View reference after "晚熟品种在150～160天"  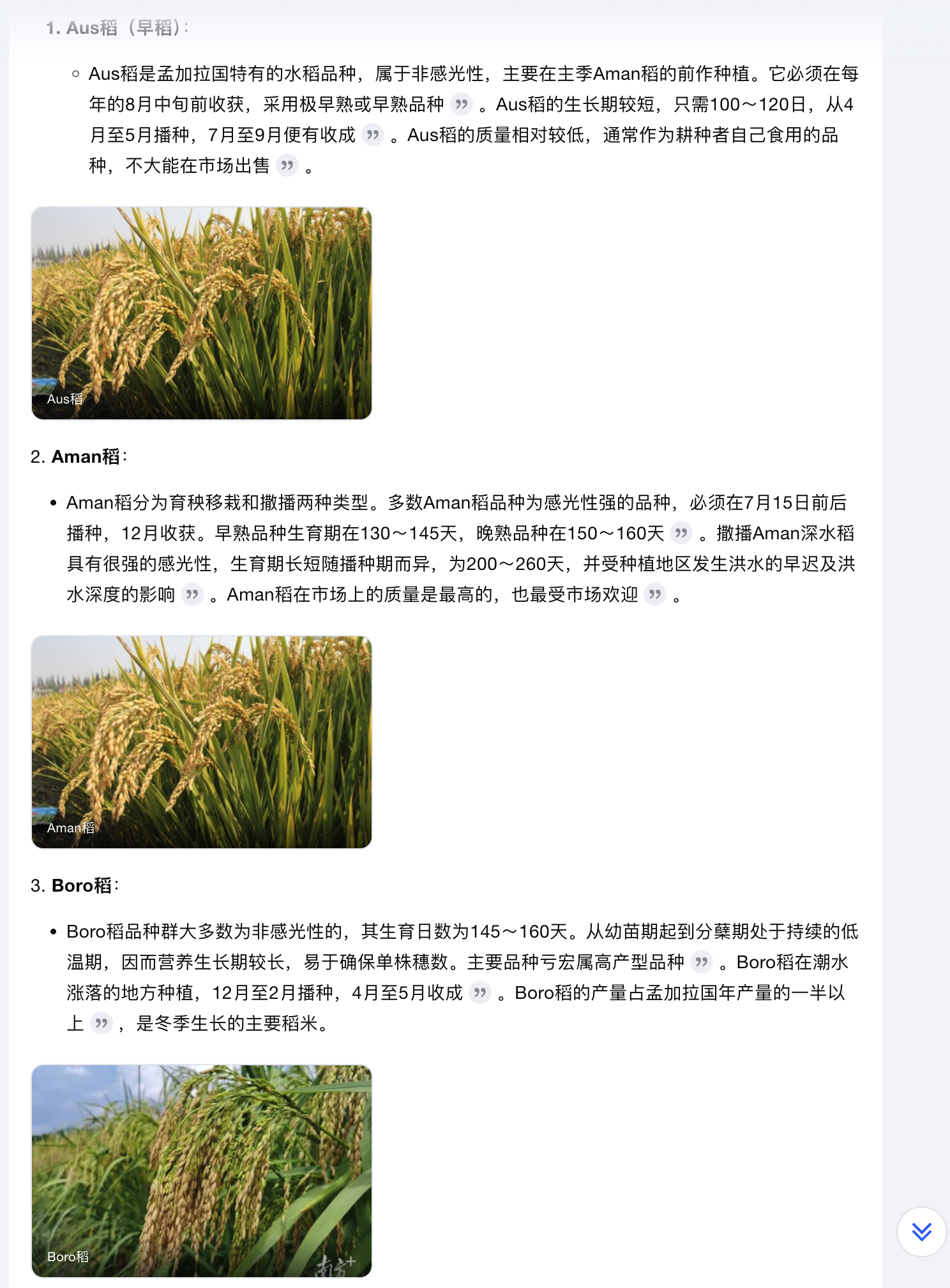coord(681,533)
